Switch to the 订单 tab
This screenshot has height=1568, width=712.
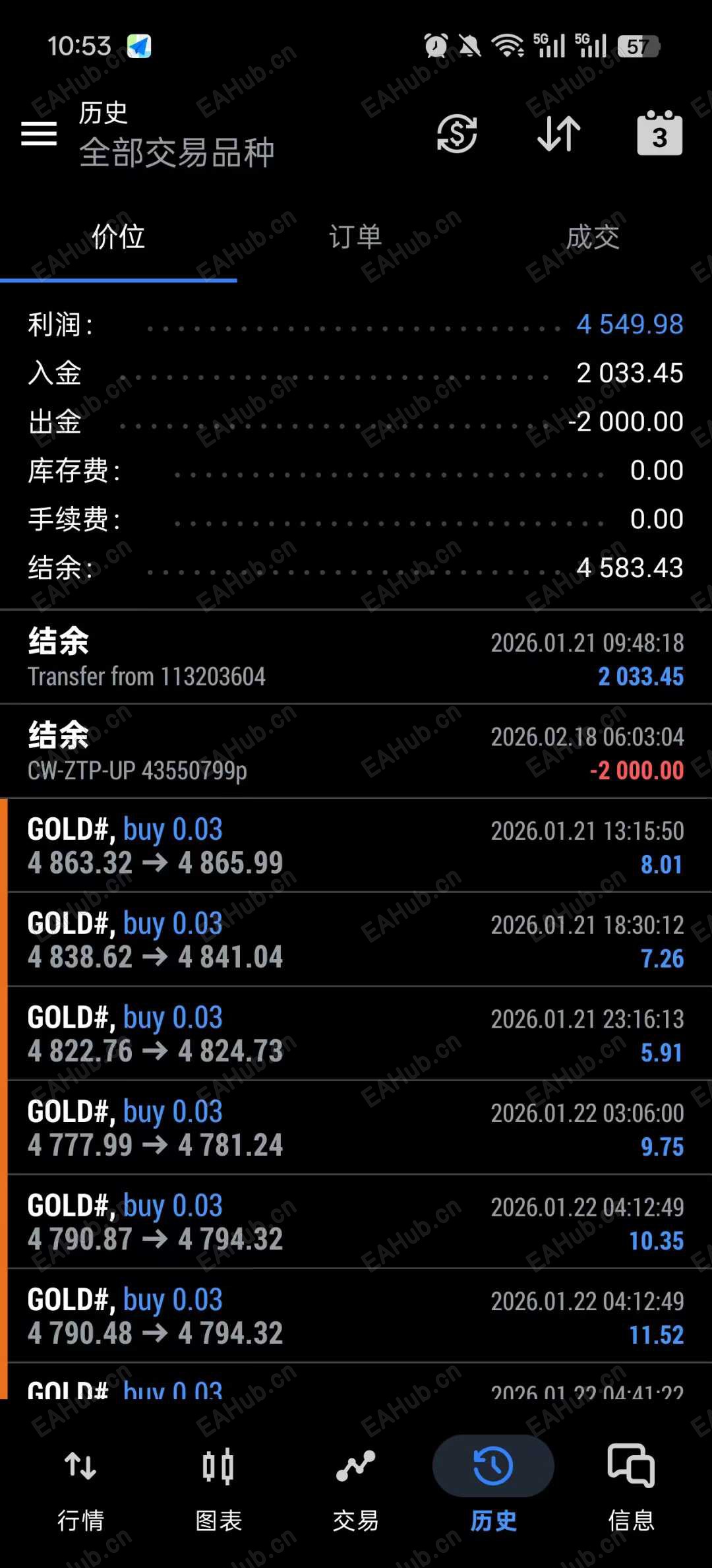(x=355, y=237)
